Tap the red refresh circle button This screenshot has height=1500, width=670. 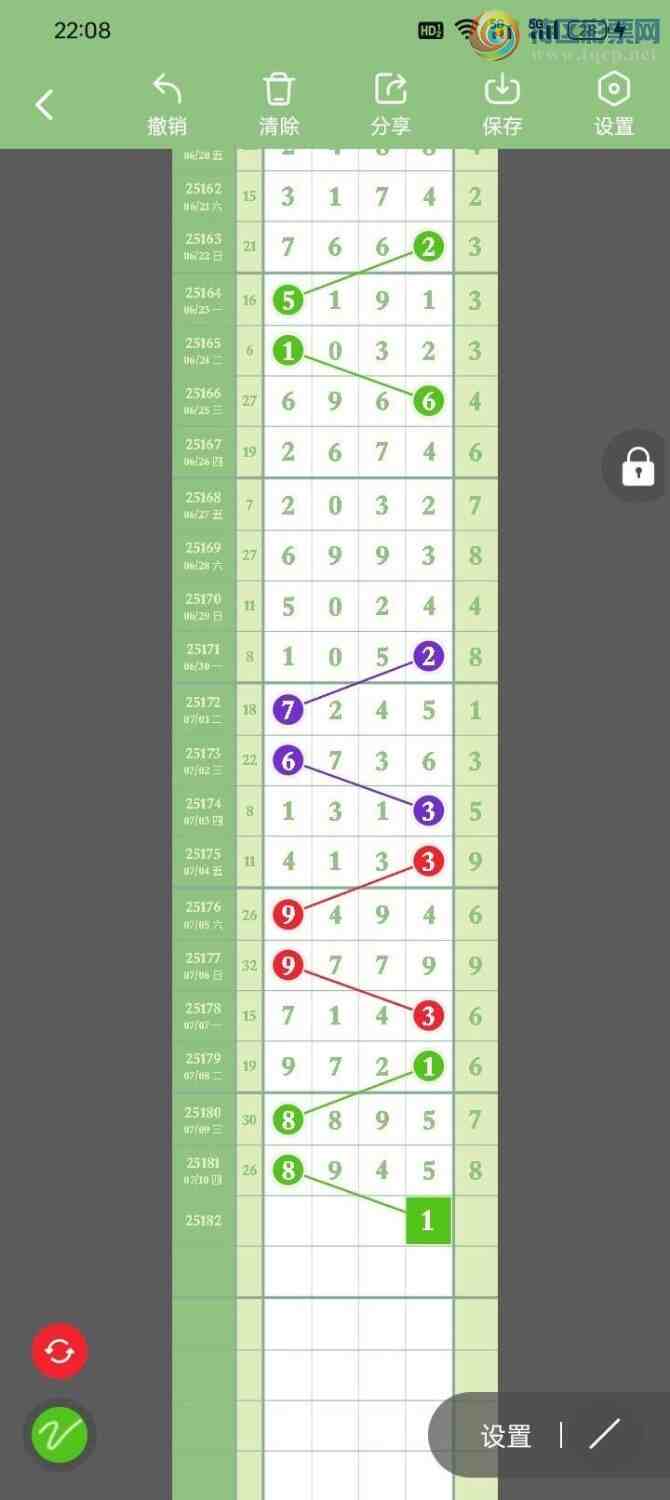tap(60, 1352)
